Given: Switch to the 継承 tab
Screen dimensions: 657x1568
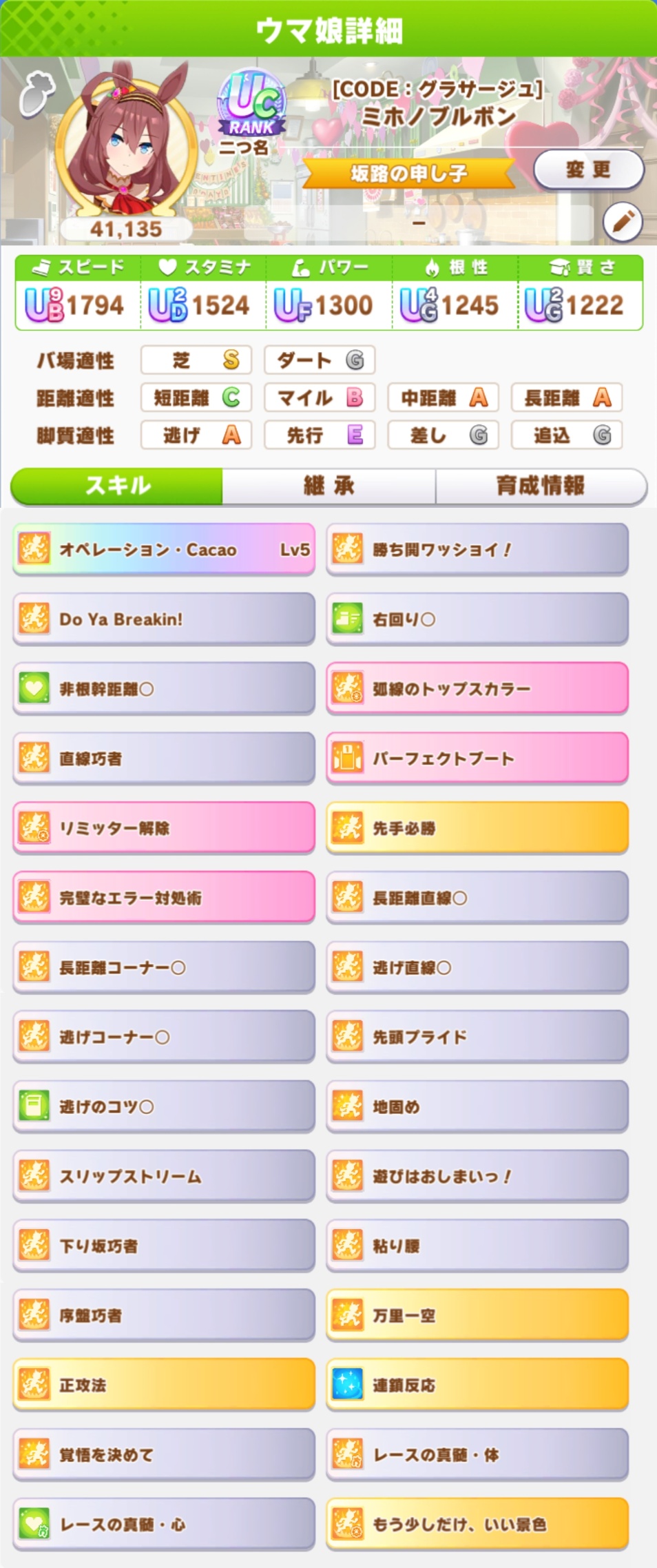Looking at the screenshot, I should pyautogui.click(x=328, y=486).
